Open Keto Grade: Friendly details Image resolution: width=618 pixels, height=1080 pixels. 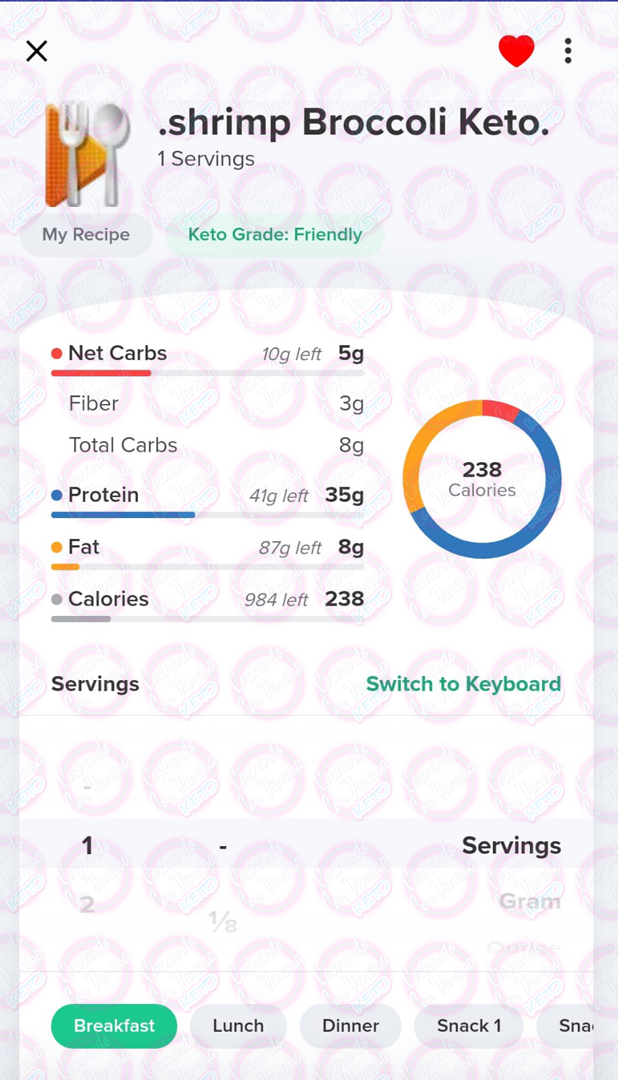coord(275,235)
